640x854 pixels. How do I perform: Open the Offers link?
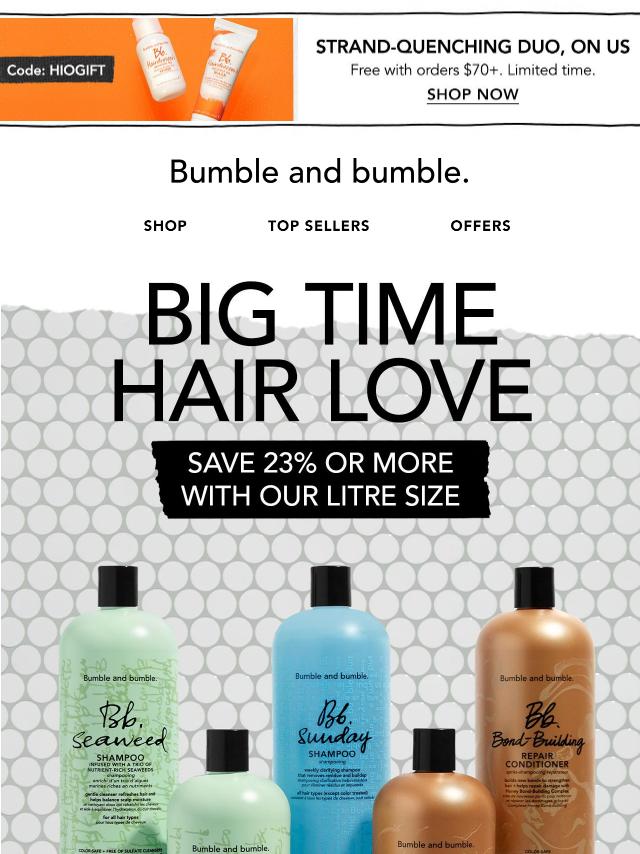click(x=480, y=226)
